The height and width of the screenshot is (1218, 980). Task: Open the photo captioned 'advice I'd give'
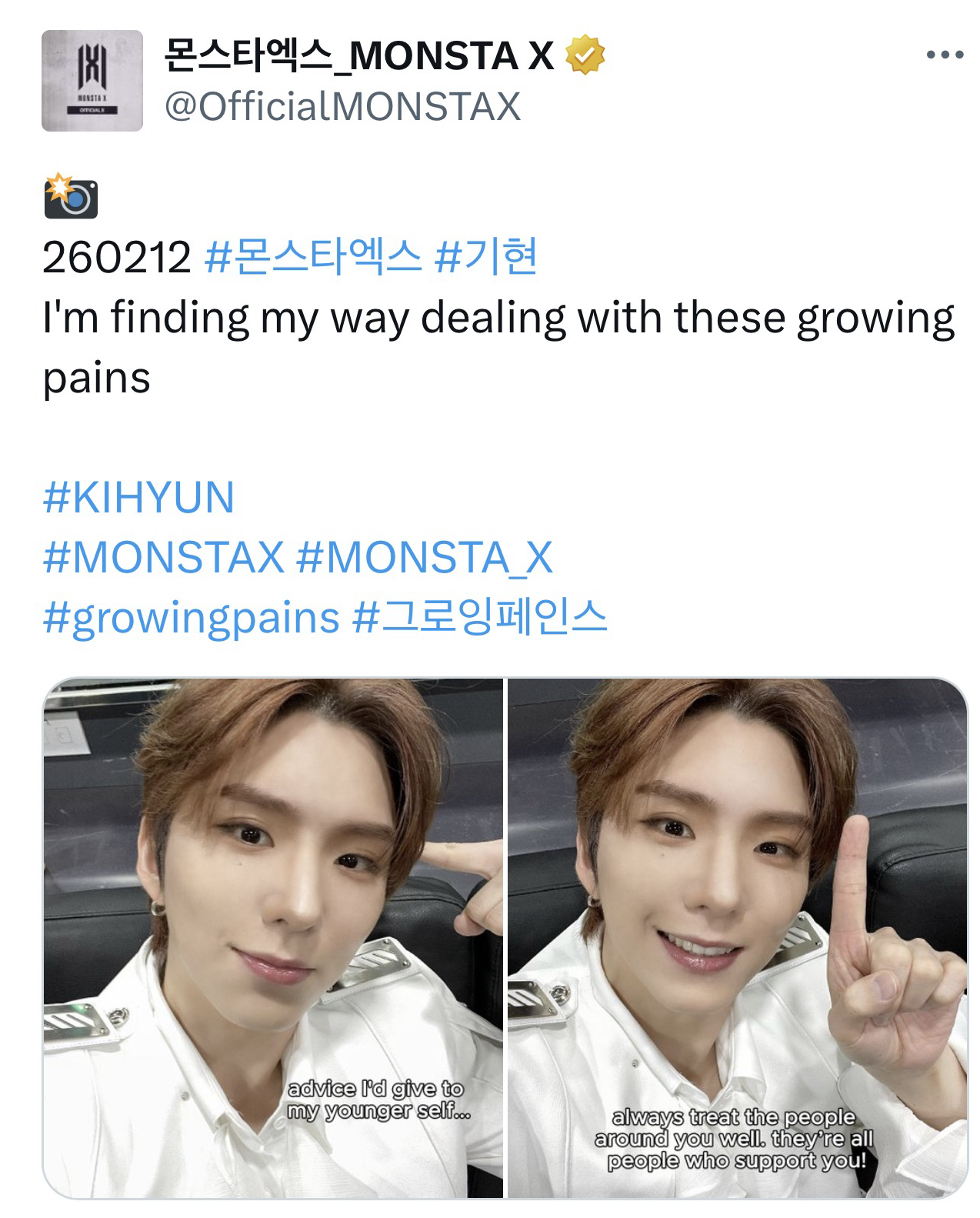pos(273,937)
